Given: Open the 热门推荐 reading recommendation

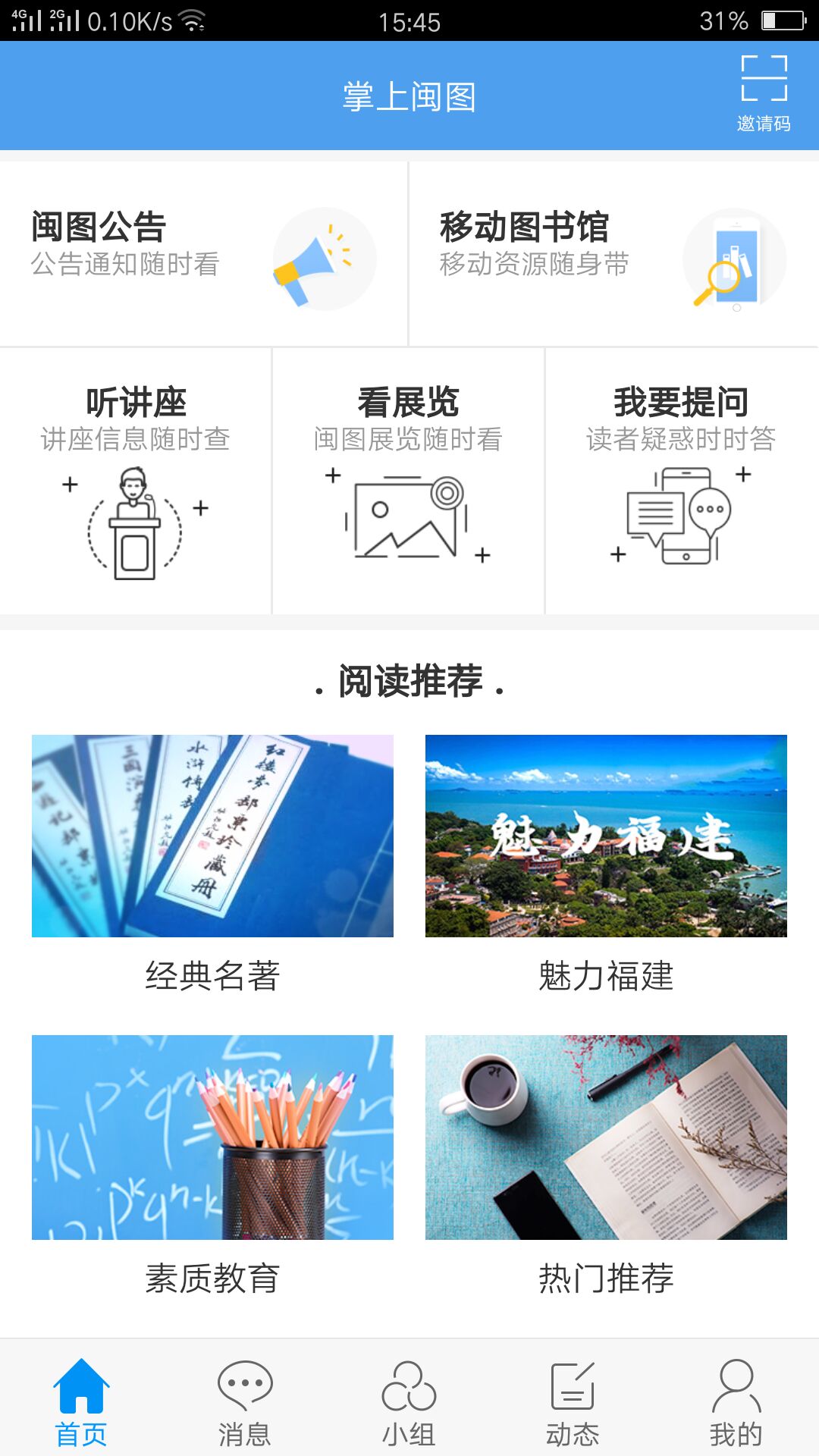Looking at the screenshot, I should tap(606, 1166).
